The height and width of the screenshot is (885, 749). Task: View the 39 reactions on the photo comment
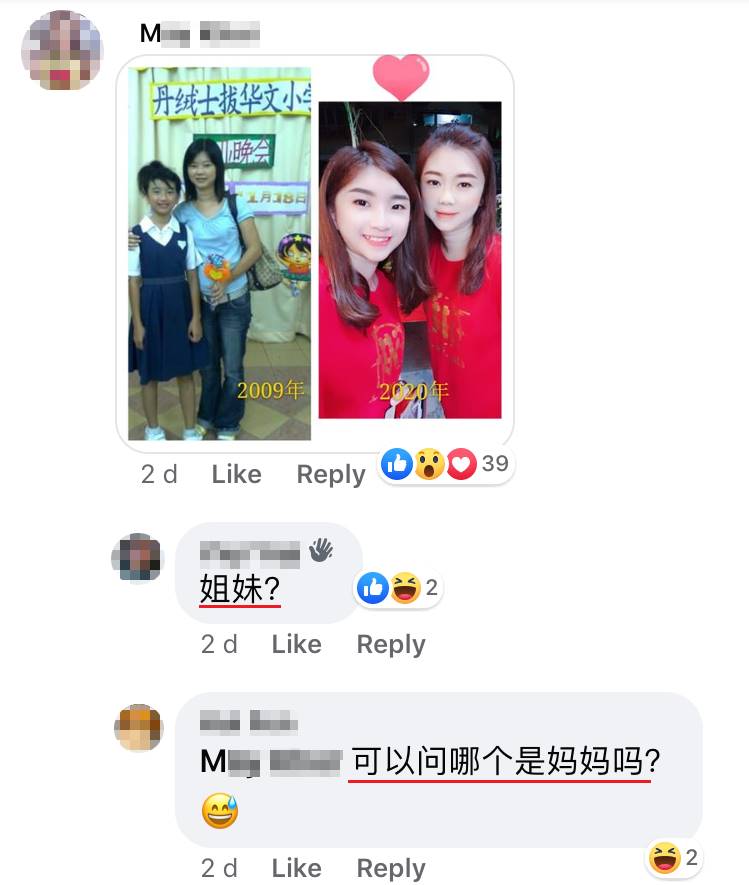point(446,464)
